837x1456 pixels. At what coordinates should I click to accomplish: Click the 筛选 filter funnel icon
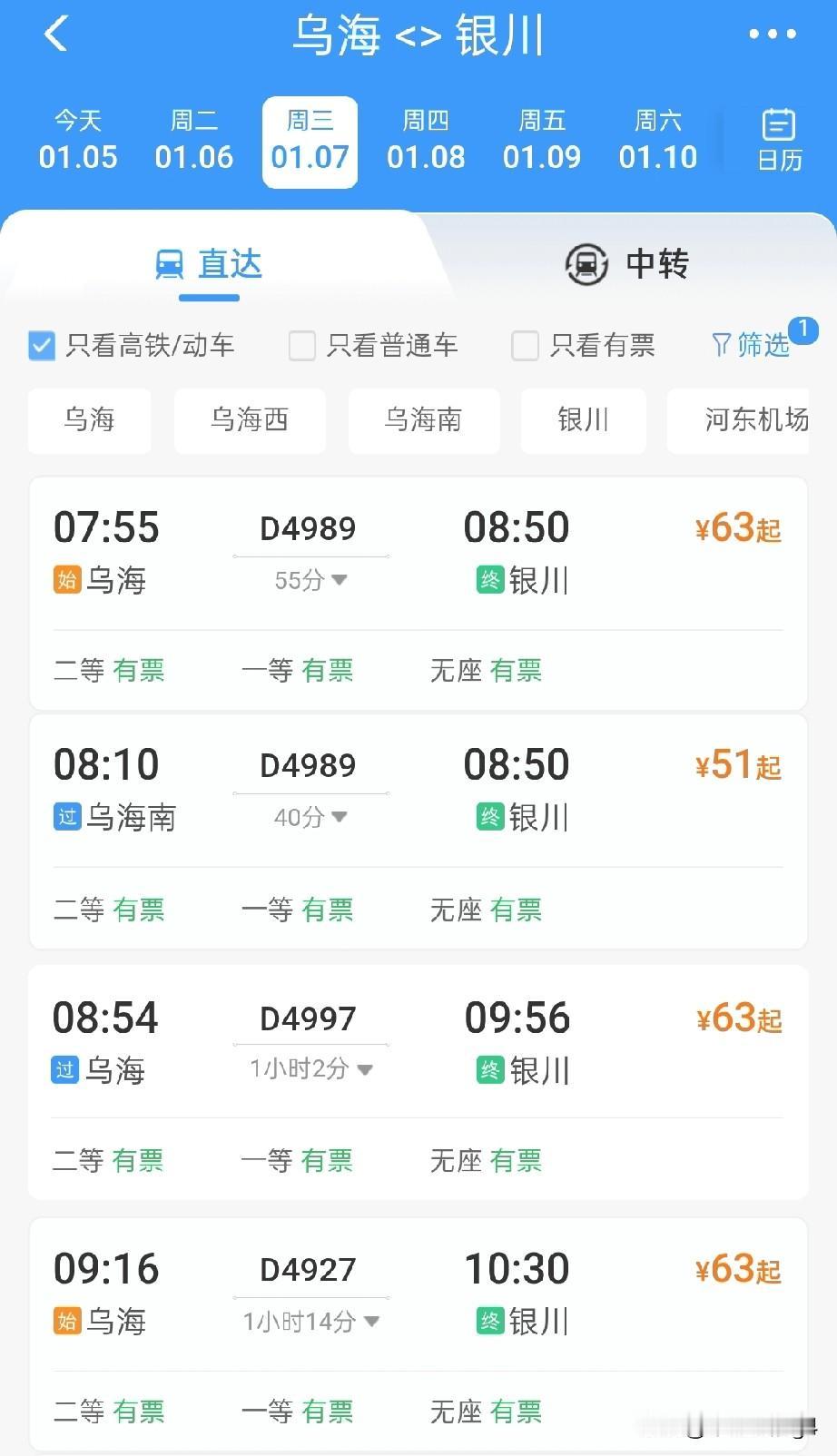pyautogui.click(x=722, y=344)
